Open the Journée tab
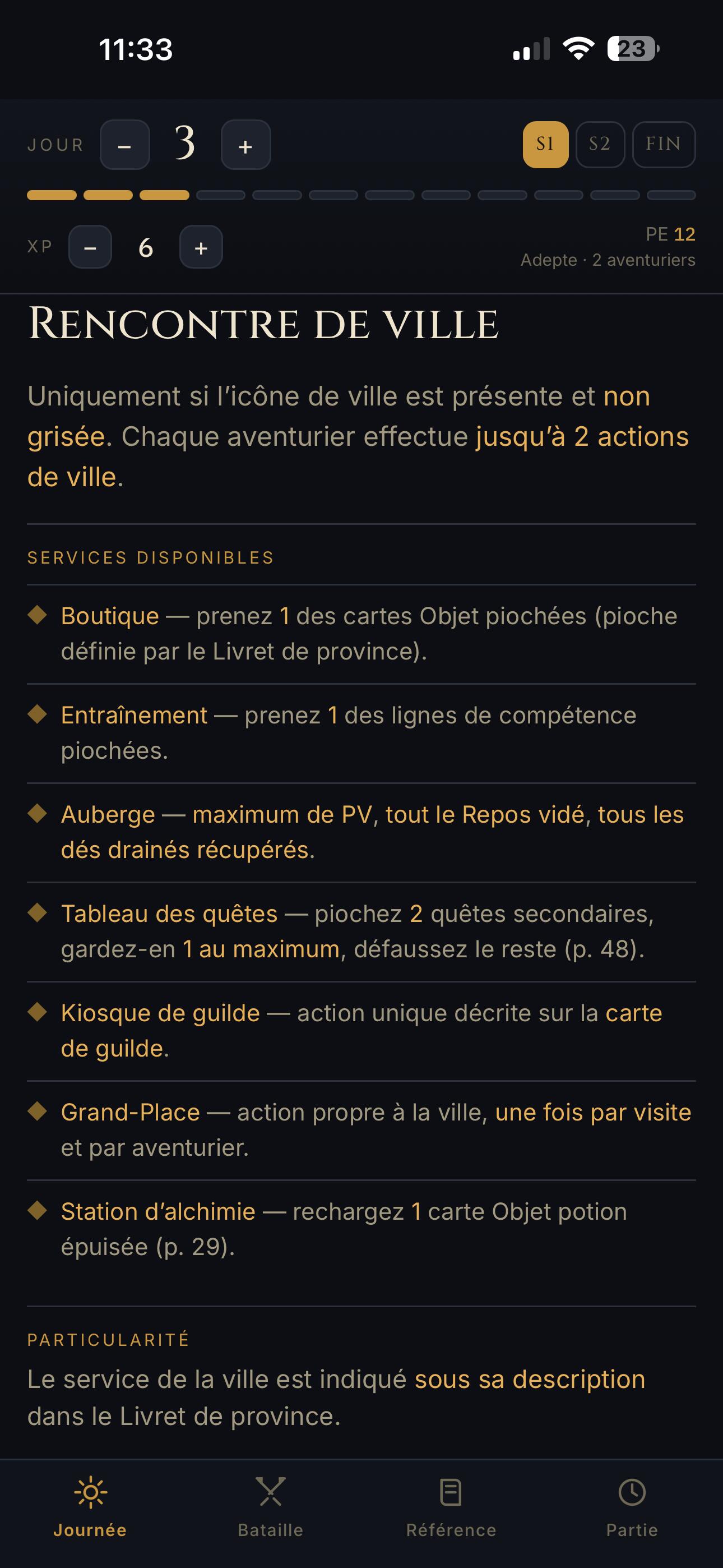 click(90, 1507)
